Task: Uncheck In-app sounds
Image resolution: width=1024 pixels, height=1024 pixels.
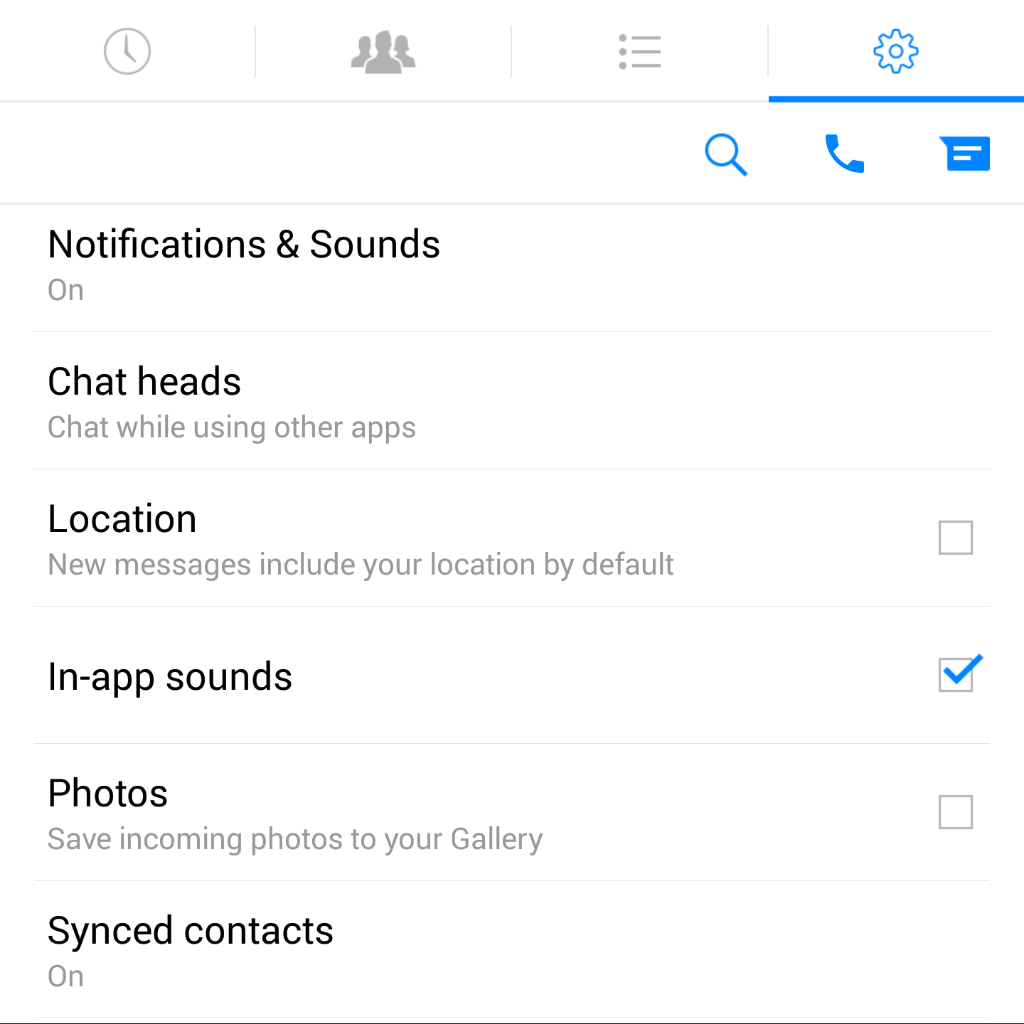Action: (957, 676)
